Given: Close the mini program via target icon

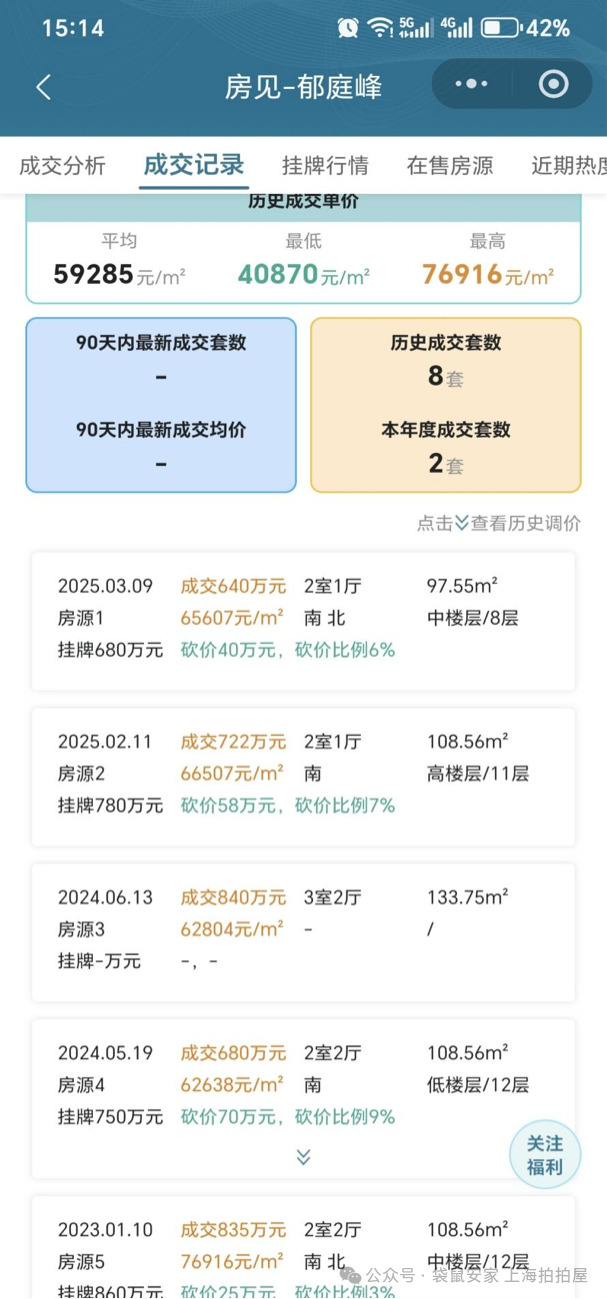Looking at the screenshot, I should click(x=553, y=85).
